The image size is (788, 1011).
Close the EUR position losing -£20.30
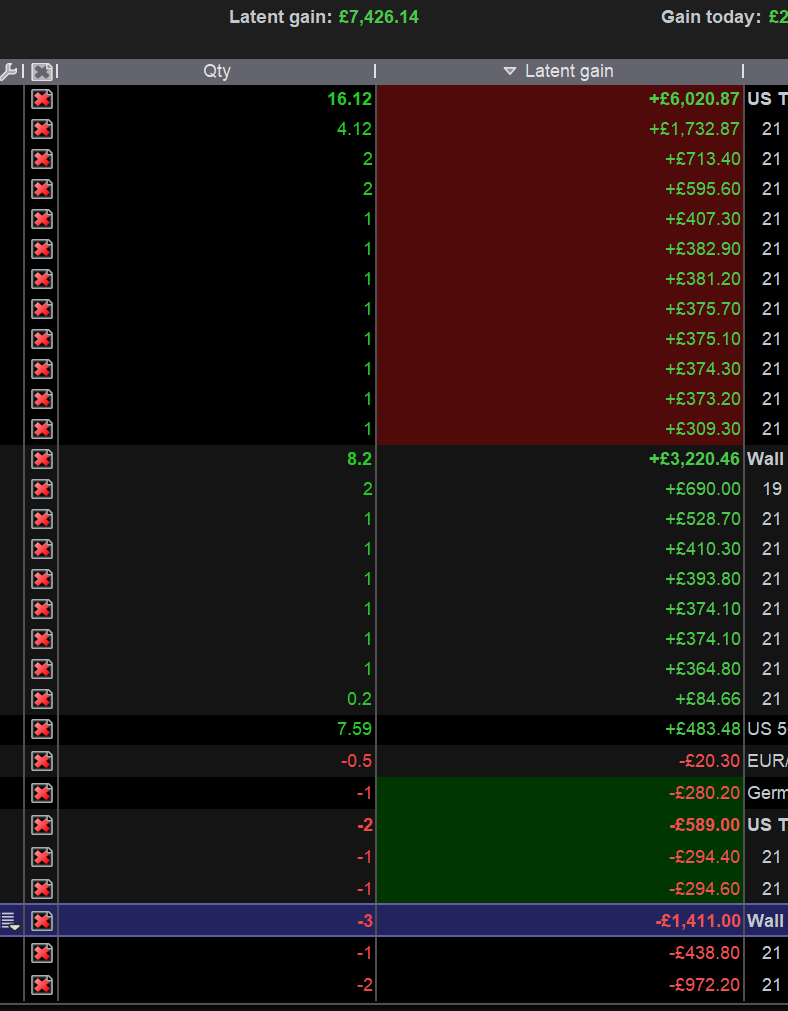point(41,761)
